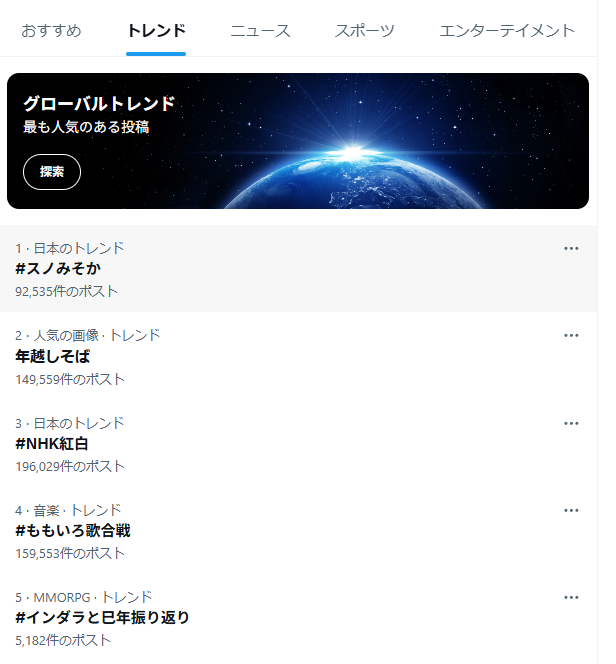Image resolution: width=616 pixels, height=664 pixels.
Task: Open more options for #ももいろ歌合戦
Action: pyautogui.click(x=571, y=510)
